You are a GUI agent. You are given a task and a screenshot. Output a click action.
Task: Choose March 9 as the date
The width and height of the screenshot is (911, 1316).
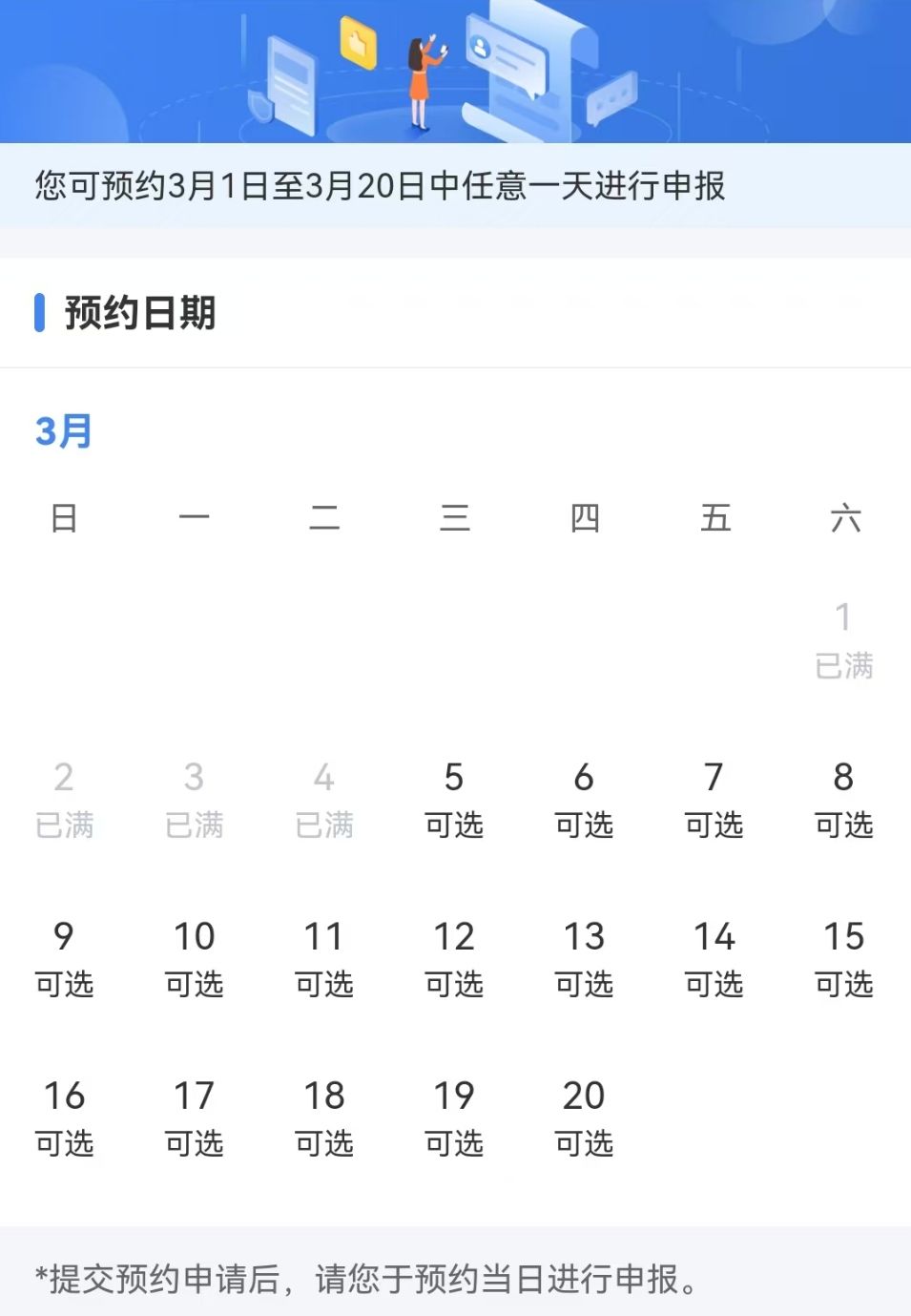point(64,959)
